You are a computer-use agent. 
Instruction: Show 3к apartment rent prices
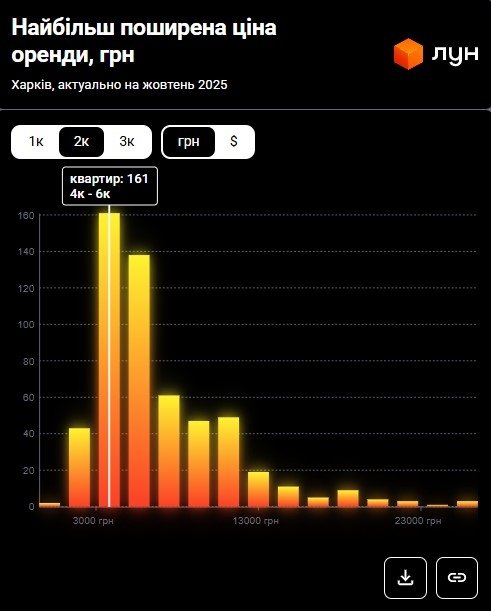click(x=127, y=142)
